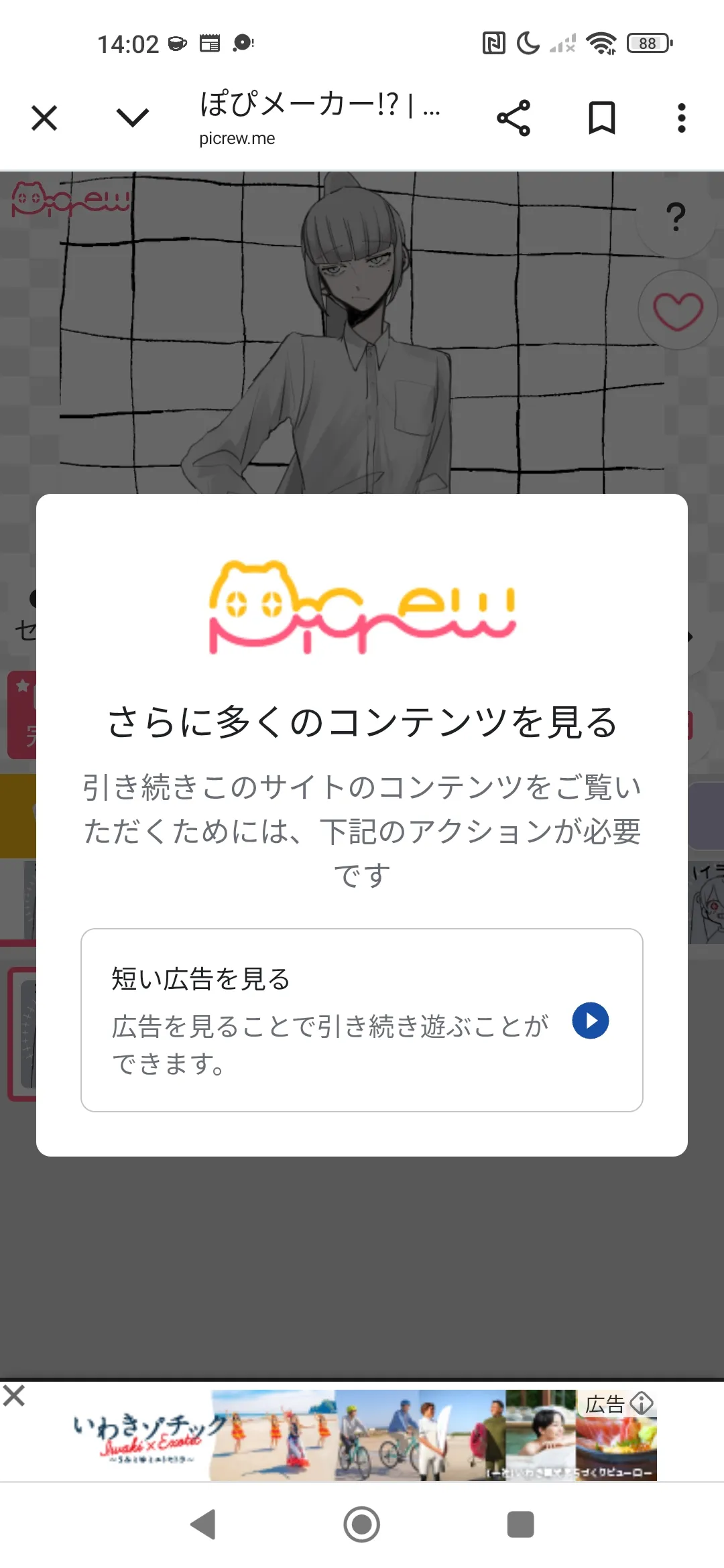Select the 短い広告を見る option
The width and height of the screenshot is (724, 1568).
tap(362, 1020)
